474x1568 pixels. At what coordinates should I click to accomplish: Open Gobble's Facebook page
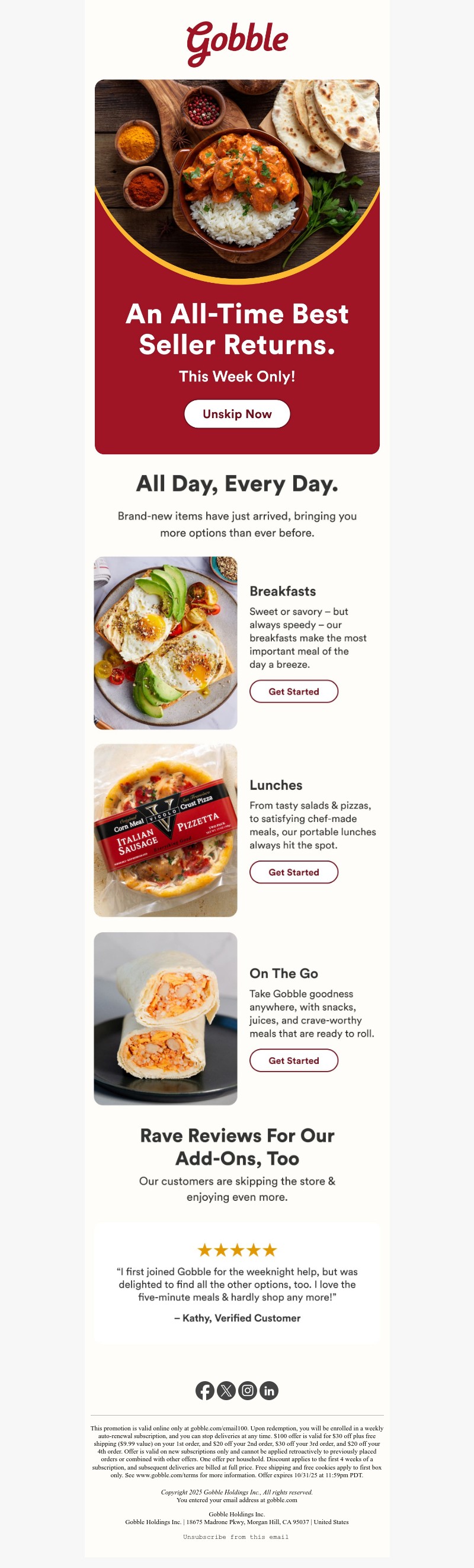(x=205, y=1391)
